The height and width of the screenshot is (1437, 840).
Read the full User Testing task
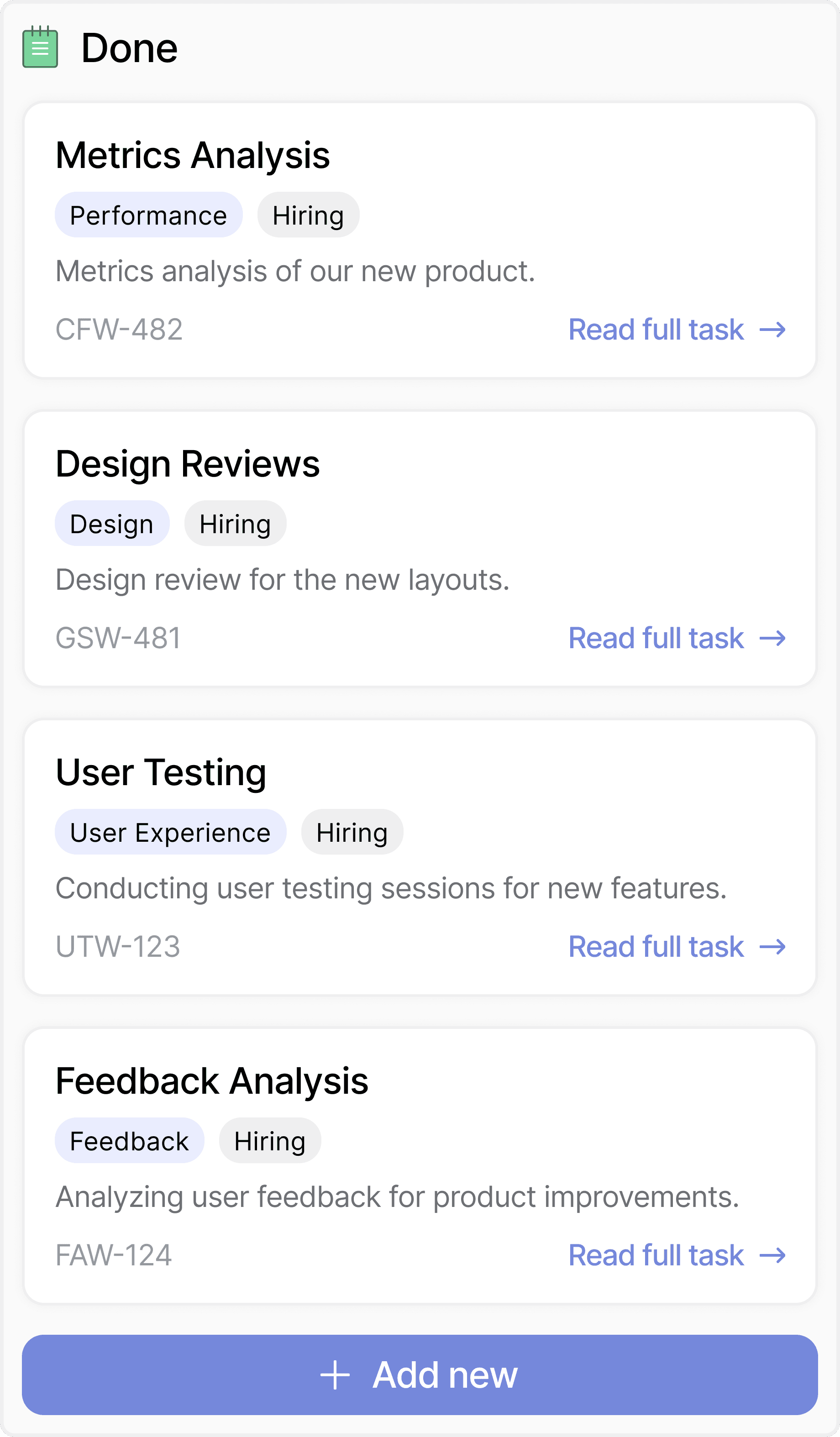(676, 947)
